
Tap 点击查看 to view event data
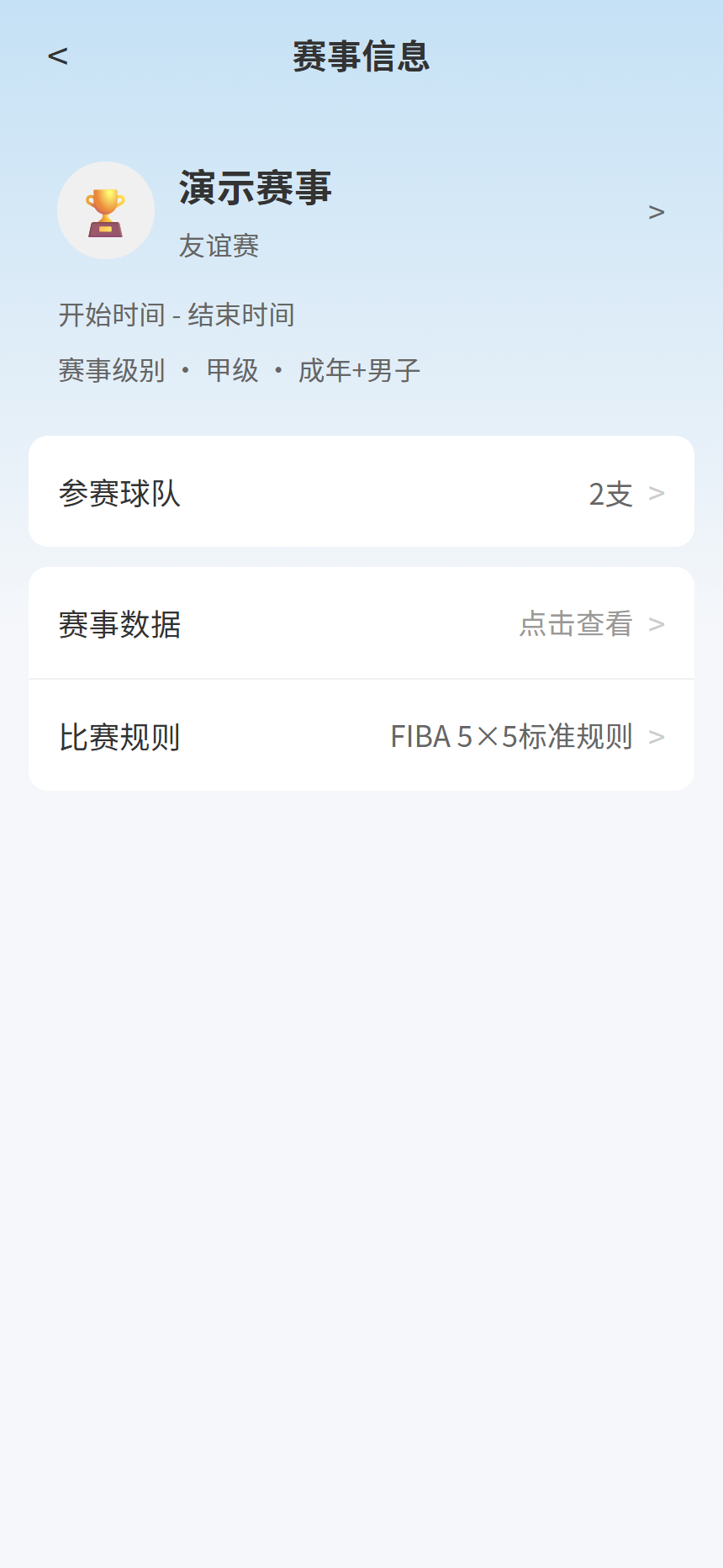[x=576, y=623]
